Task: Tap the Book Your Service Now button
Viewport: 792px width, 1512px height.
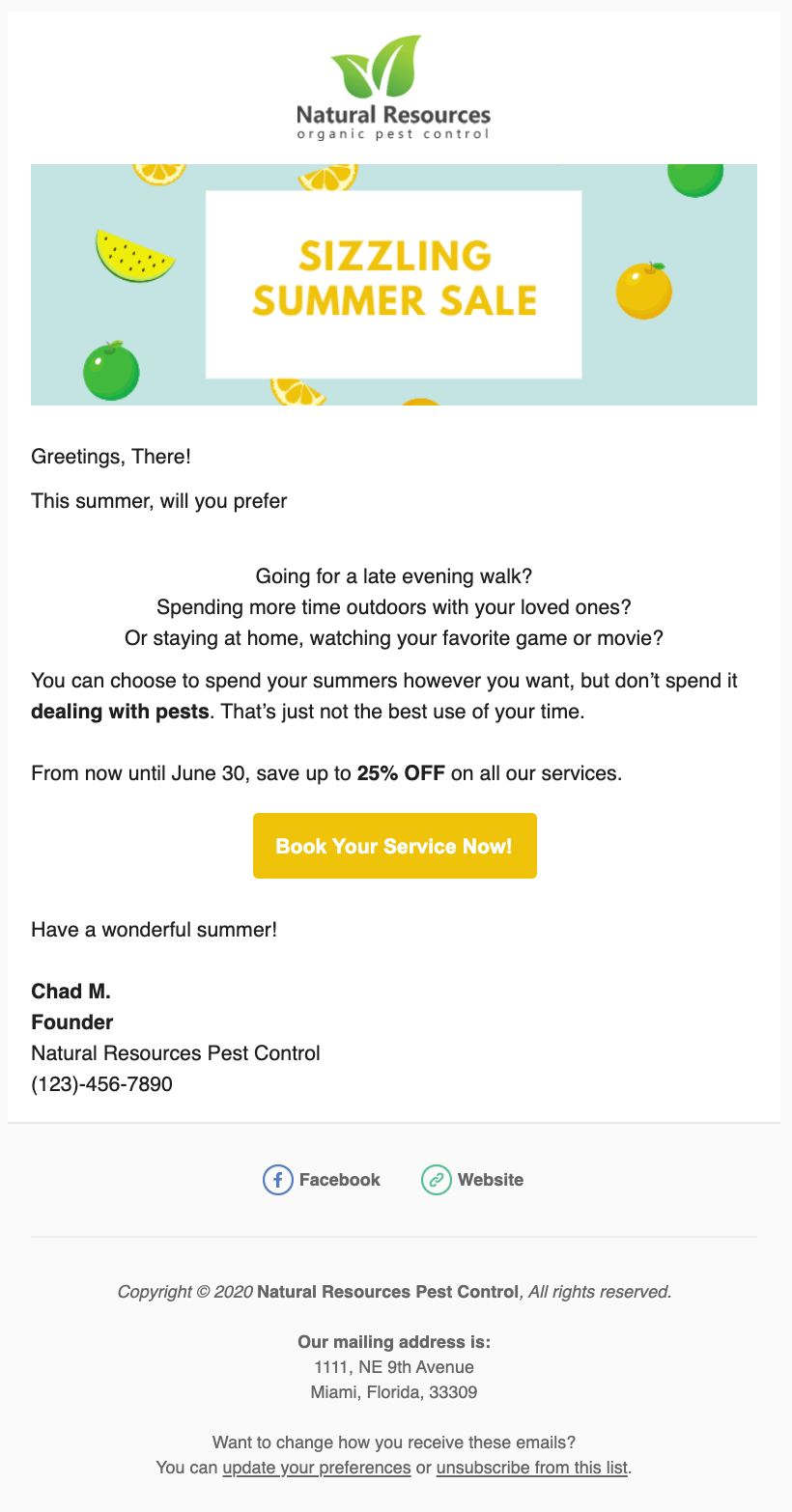Action: [394, 846]
